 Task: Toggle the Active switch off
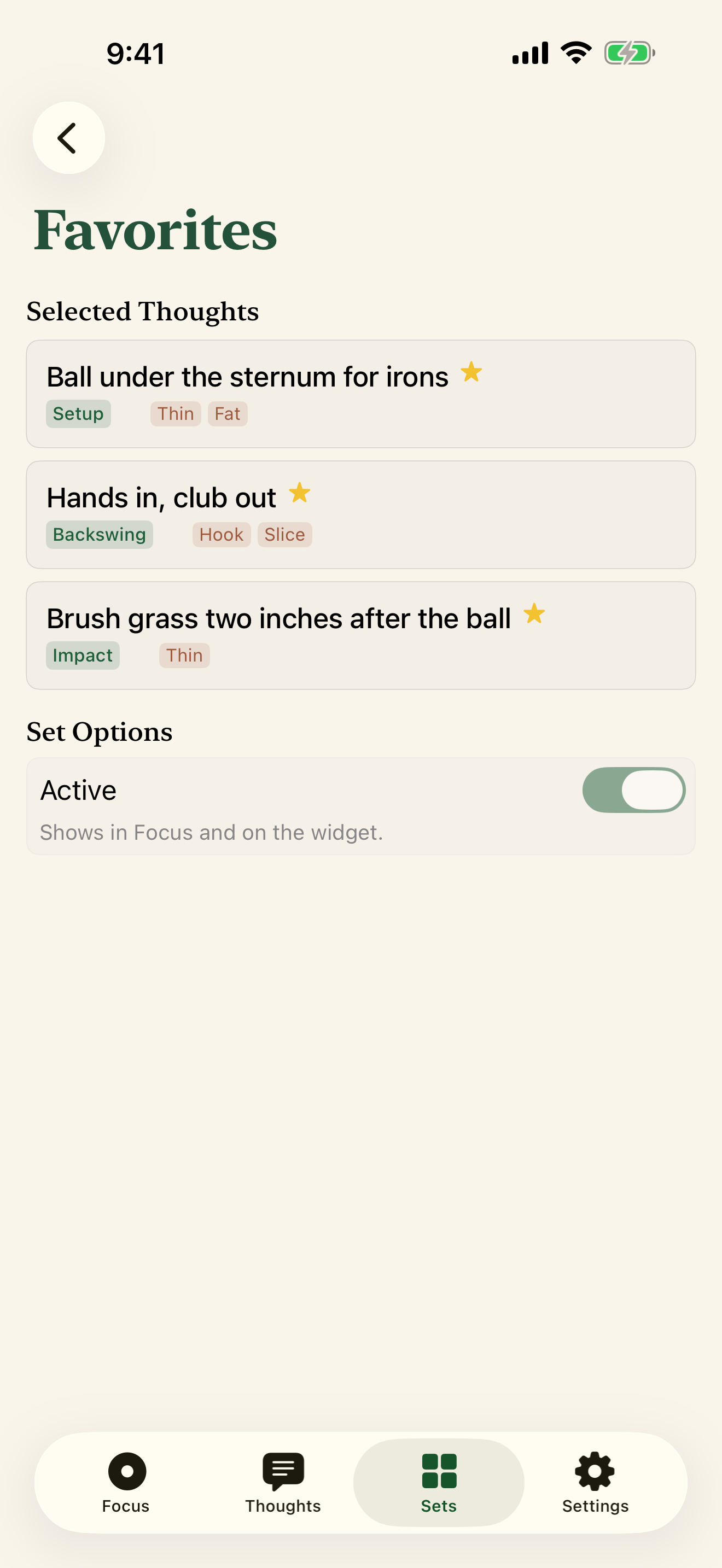(634, 789)
